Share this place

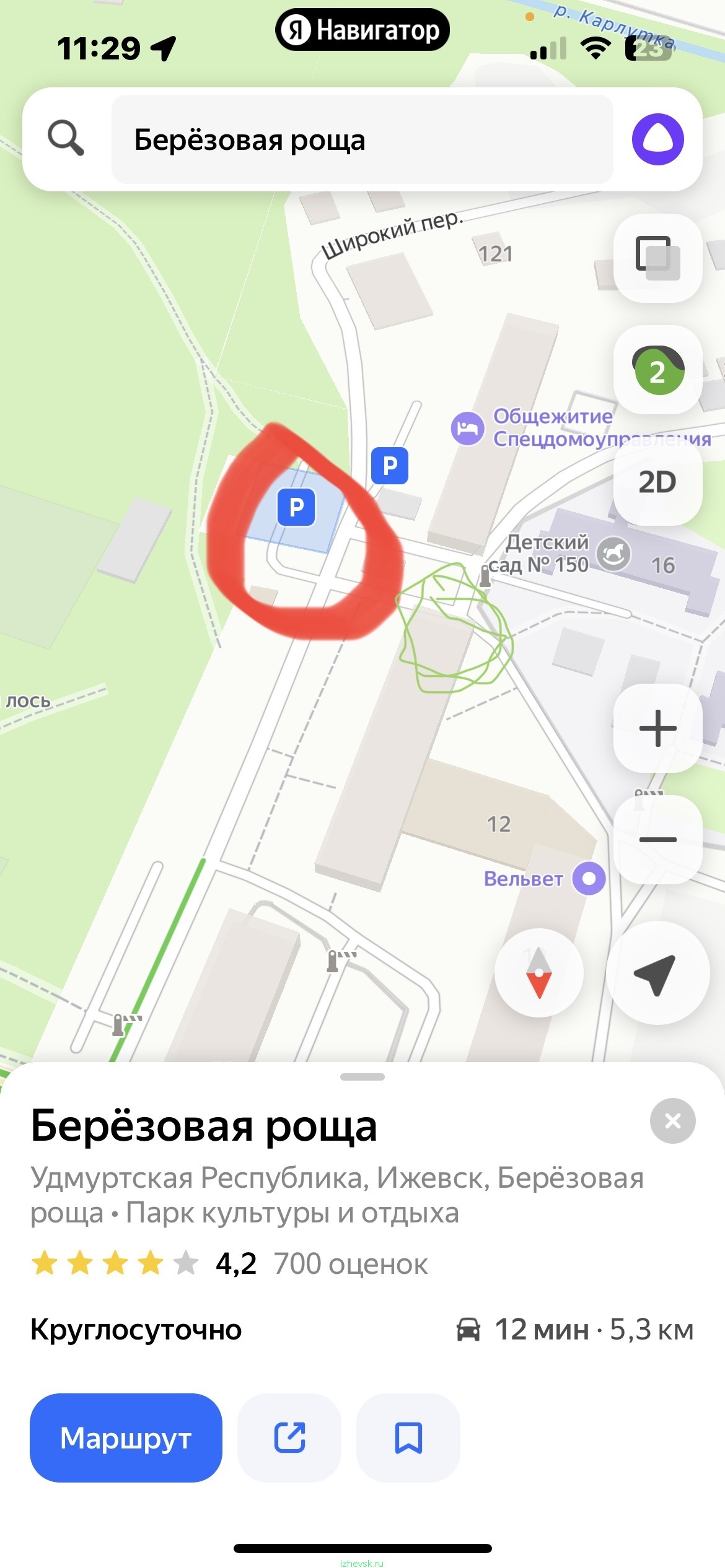[x=289, y=1438]
